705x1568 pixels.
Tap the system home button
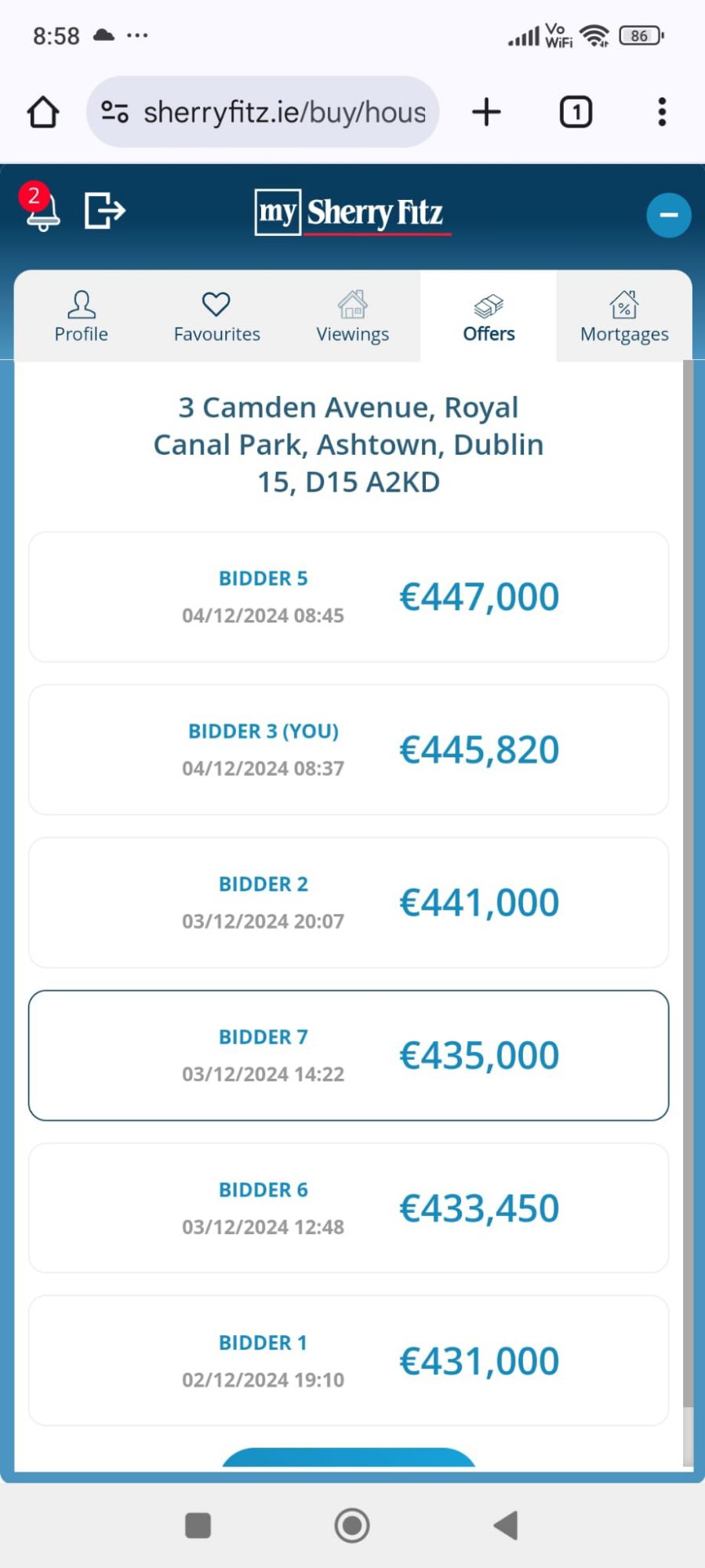pyautogui.click(x=352, y=1526)
